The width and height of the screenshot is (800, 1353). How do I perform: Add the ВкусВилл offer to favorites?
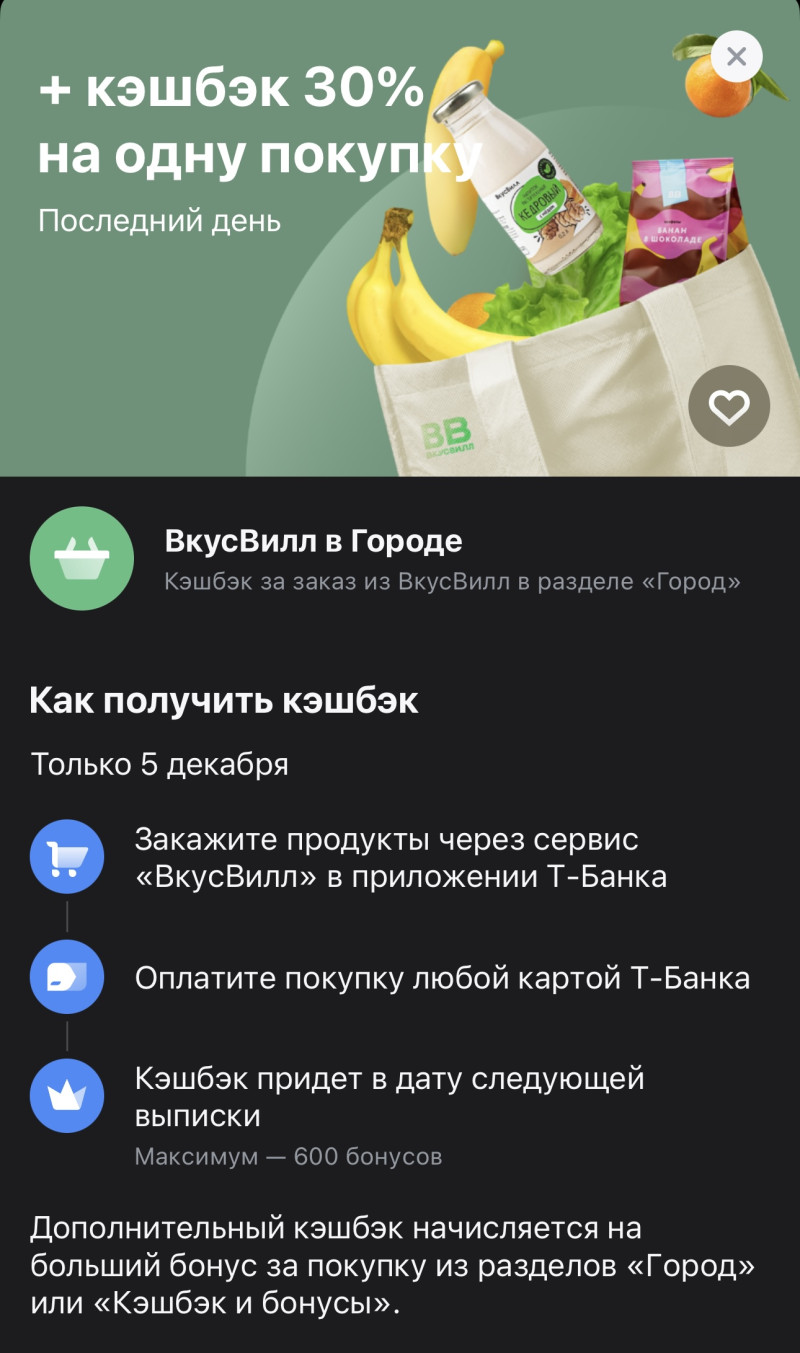[x=729, y=406]
